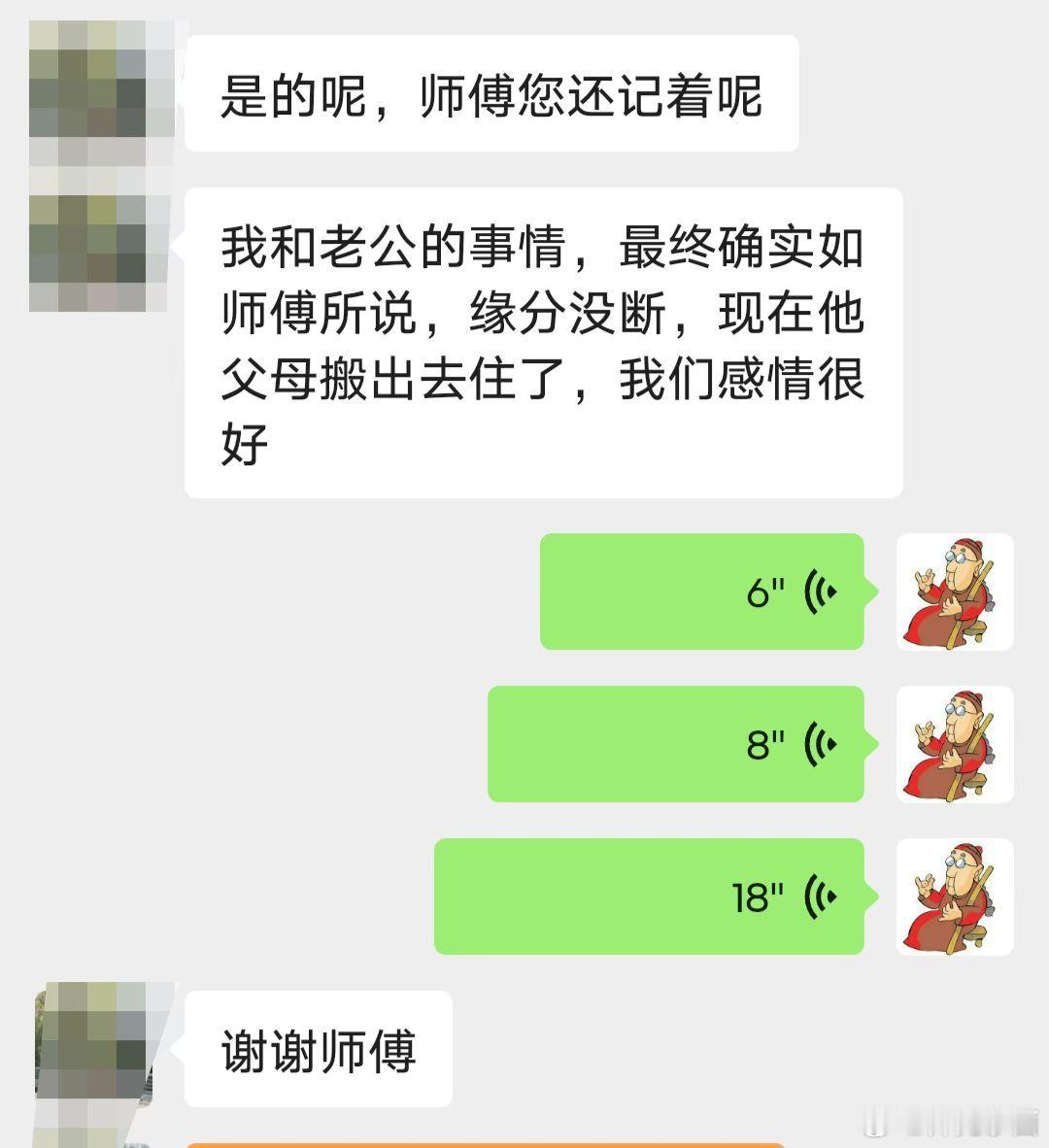This screenshot has height=1148, width=1049.
Task: Select the old man sticker avatar beside the 6" message
Action: [955, 592]
